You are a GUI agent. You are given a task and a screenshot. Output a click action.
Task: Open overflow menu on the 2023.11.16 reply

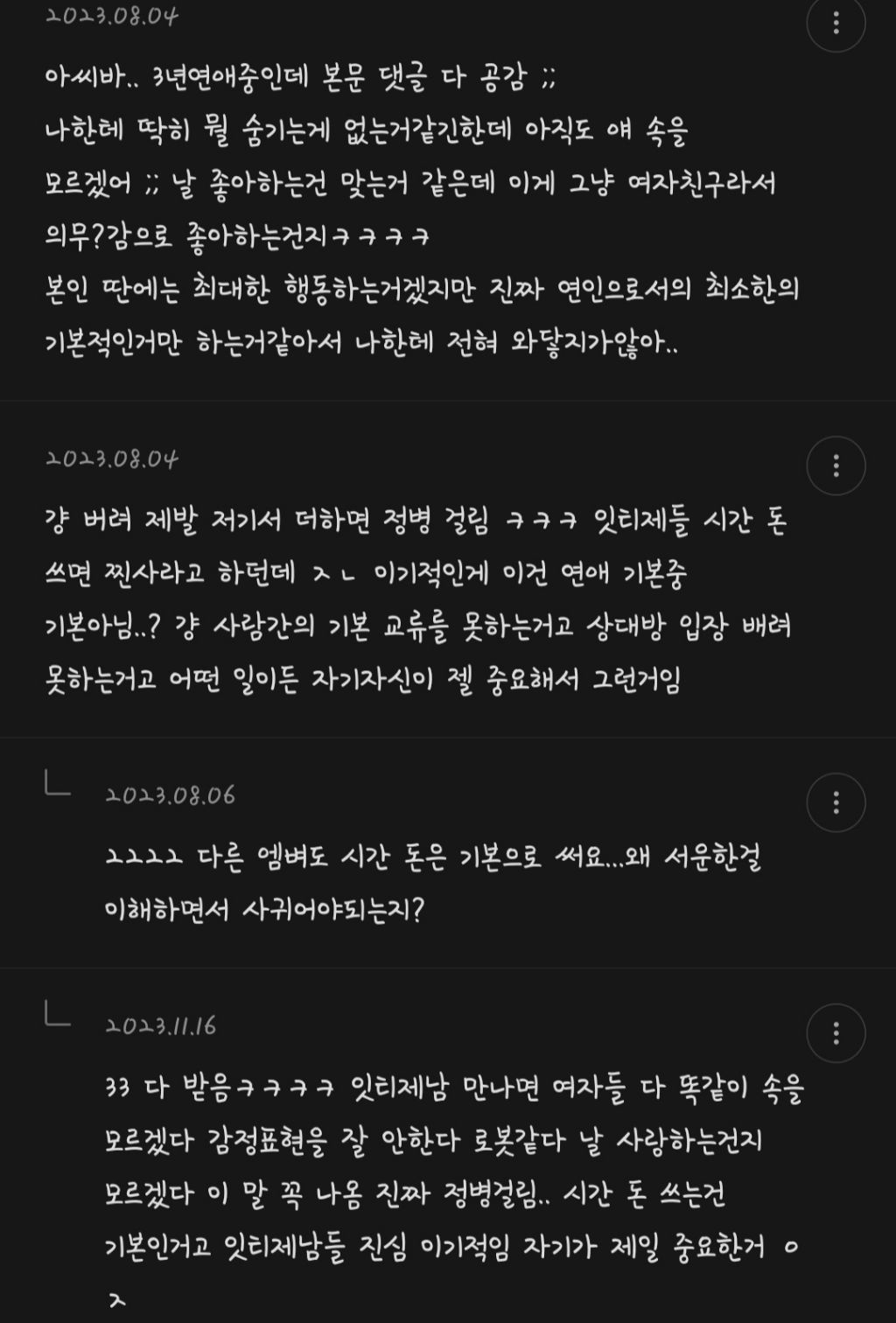click(836, 1032)
